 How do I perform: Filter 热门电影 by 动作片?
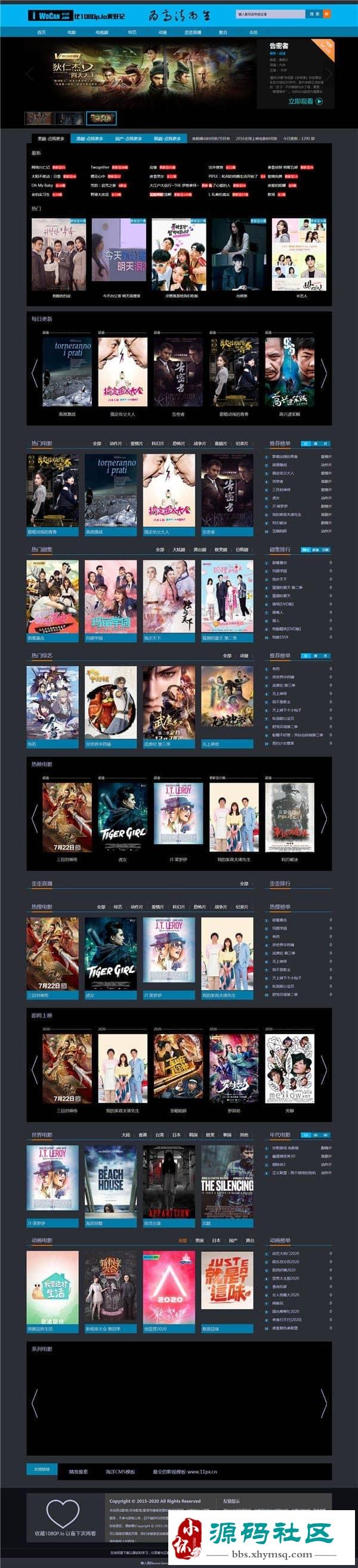point(116,443)
